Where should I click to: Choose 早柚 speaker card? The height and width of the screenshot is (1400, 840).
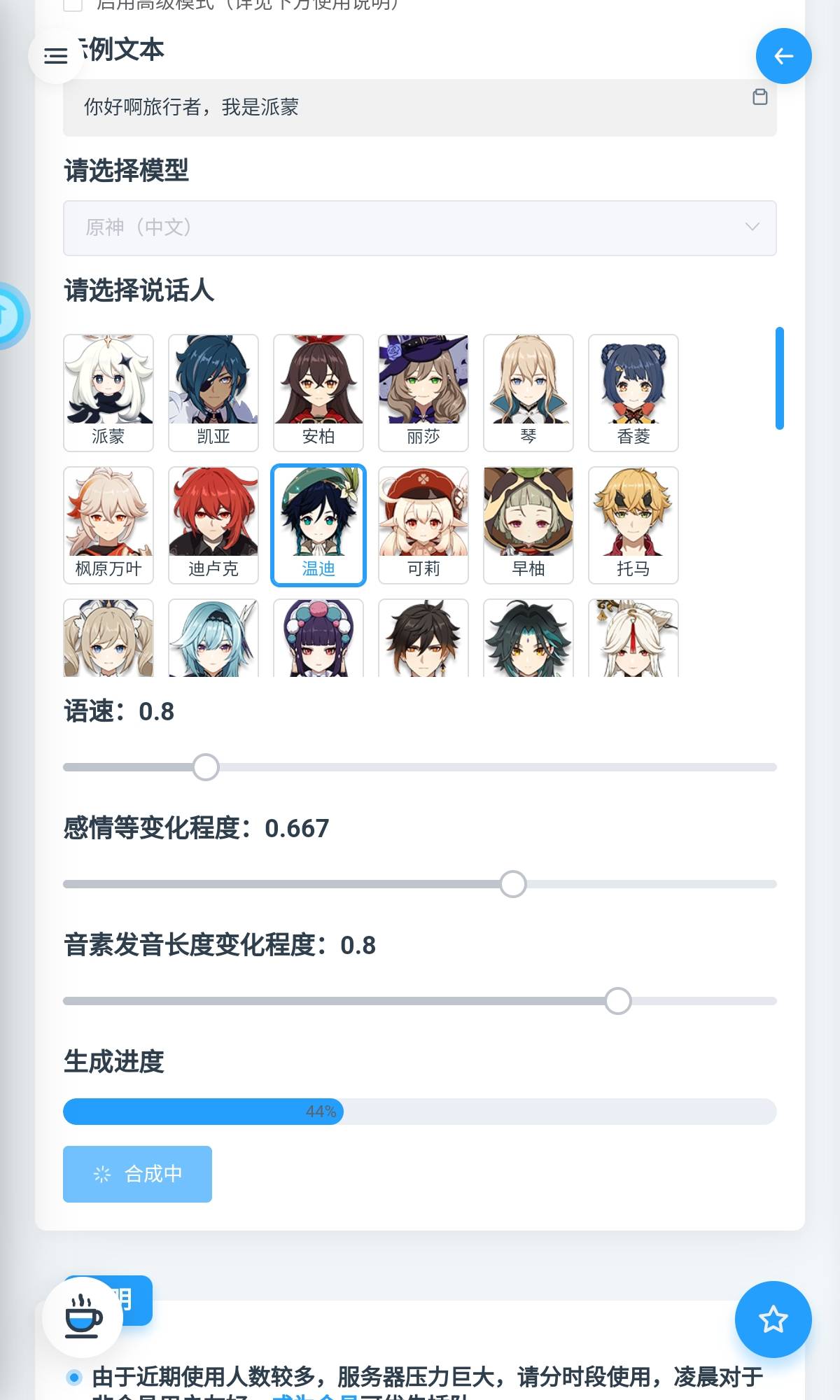pos(528,525)
